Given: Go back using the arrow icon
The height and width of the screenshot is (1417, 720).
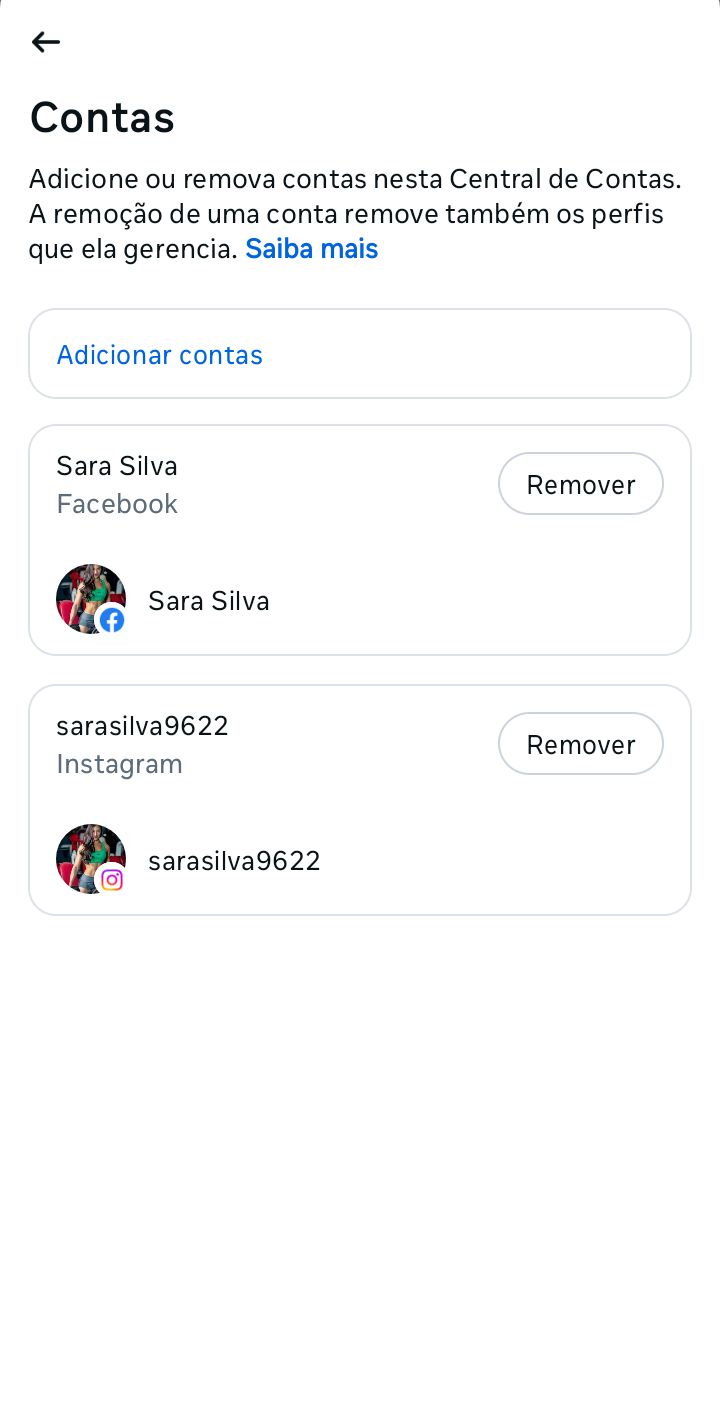Looking at the screenshot, I should (45, 42).
